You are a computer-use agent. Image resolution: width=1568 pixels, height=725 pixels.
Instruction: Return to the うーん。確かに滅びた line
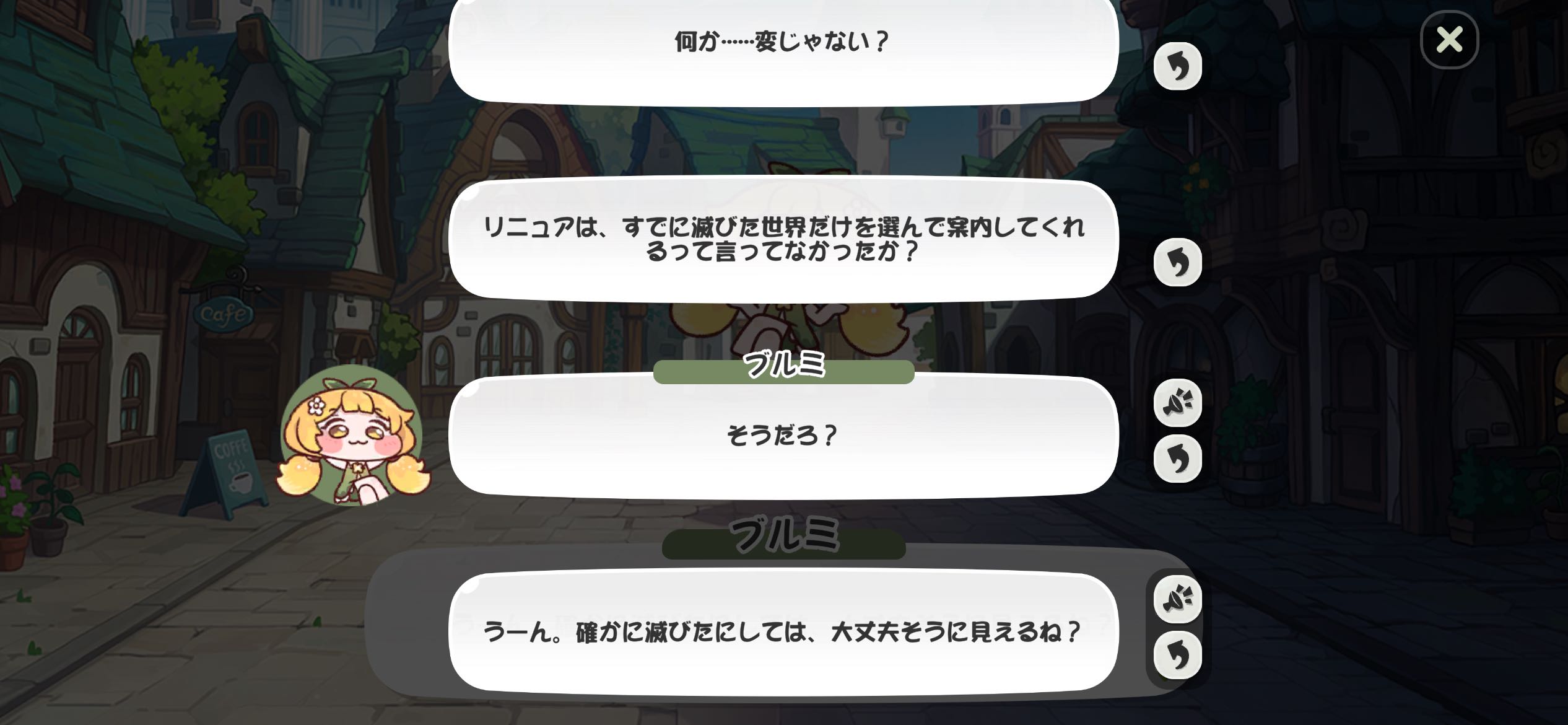1177,654
